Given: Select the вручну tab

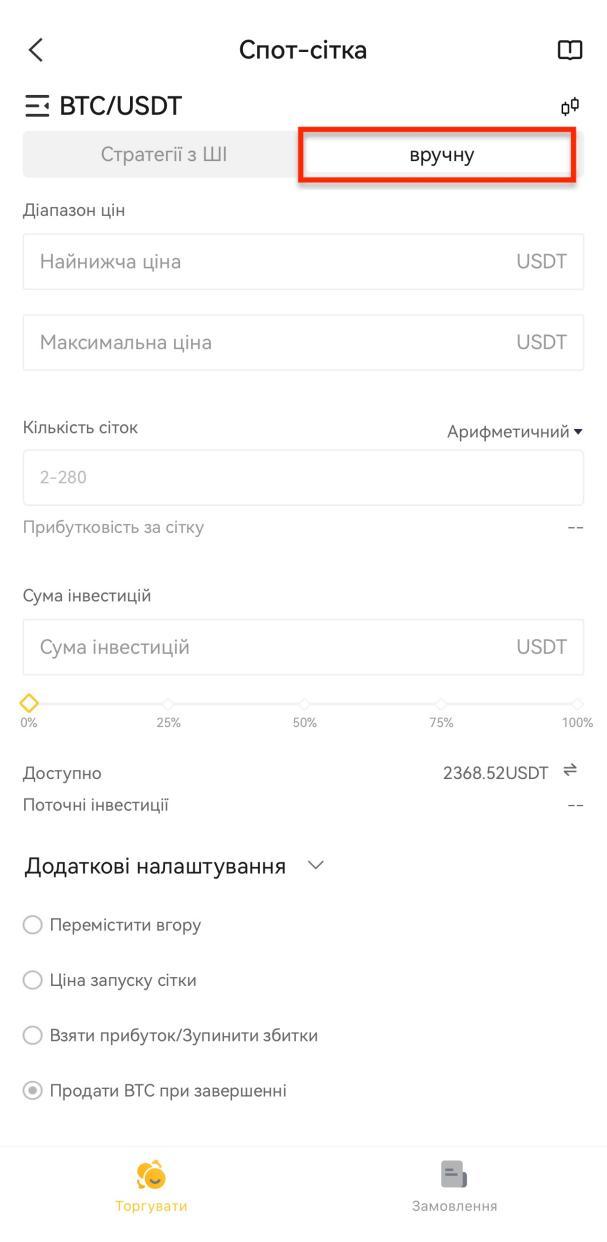Looking at the screenshot, I should [441, 155].
